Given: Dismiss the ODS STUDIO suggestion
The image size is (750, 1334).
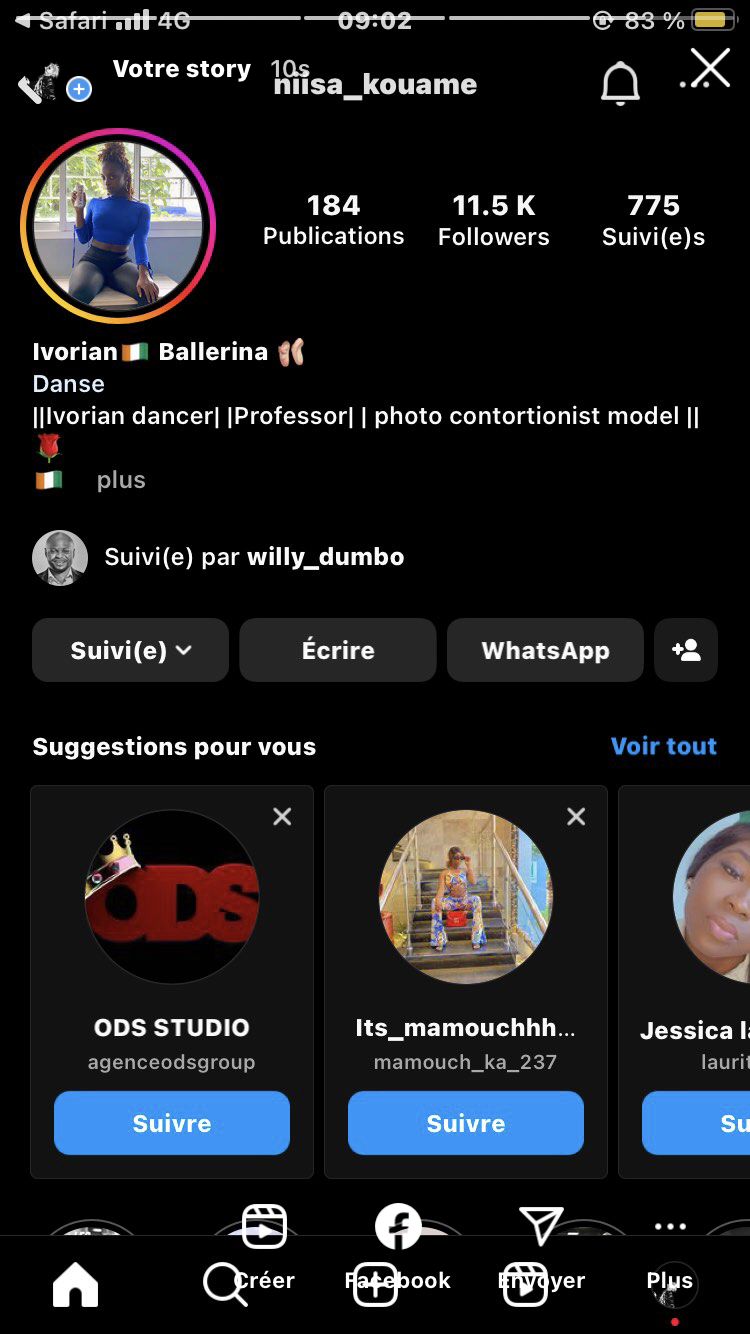Looking at the screenshot, I should pyautogui.click(x=282, y=817).
